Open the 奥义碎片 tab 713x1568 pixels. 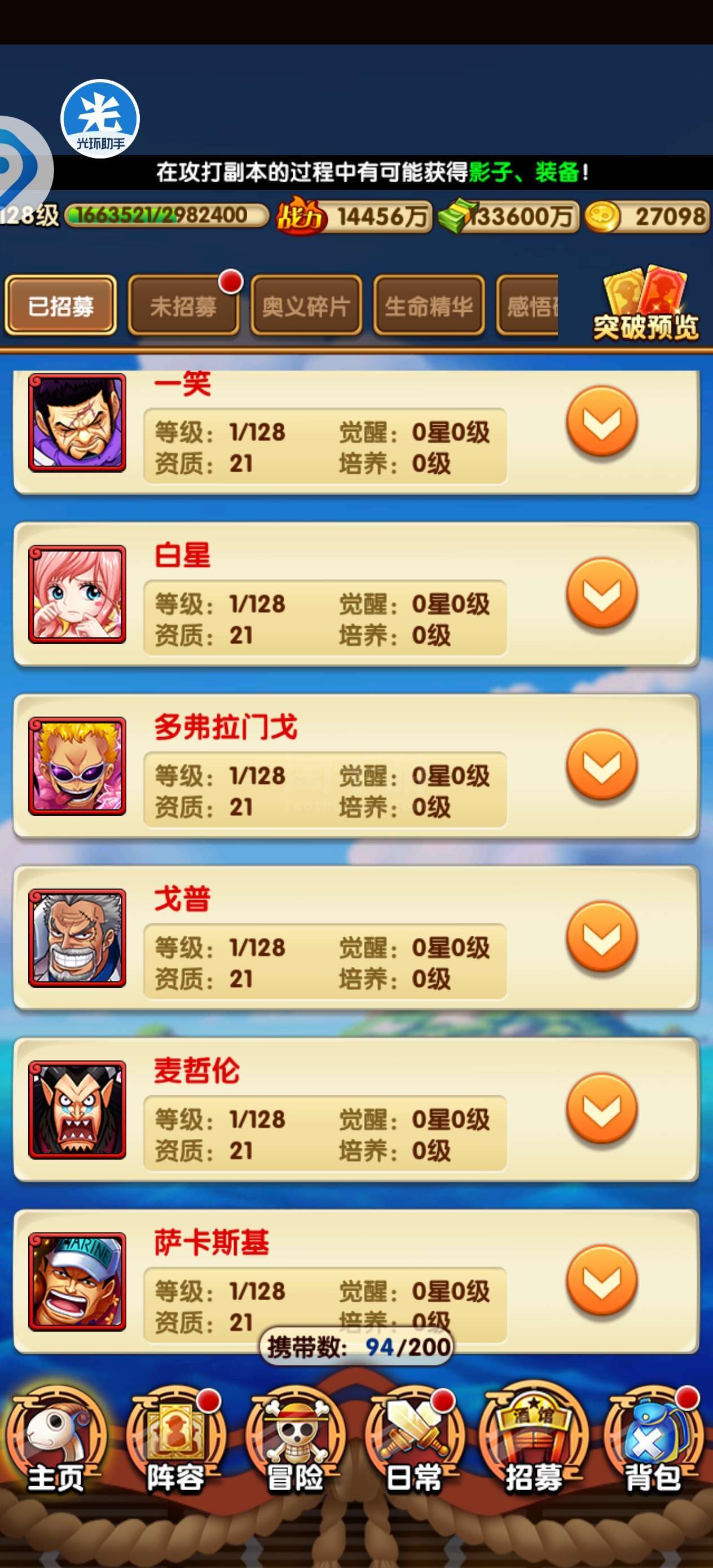306,305
